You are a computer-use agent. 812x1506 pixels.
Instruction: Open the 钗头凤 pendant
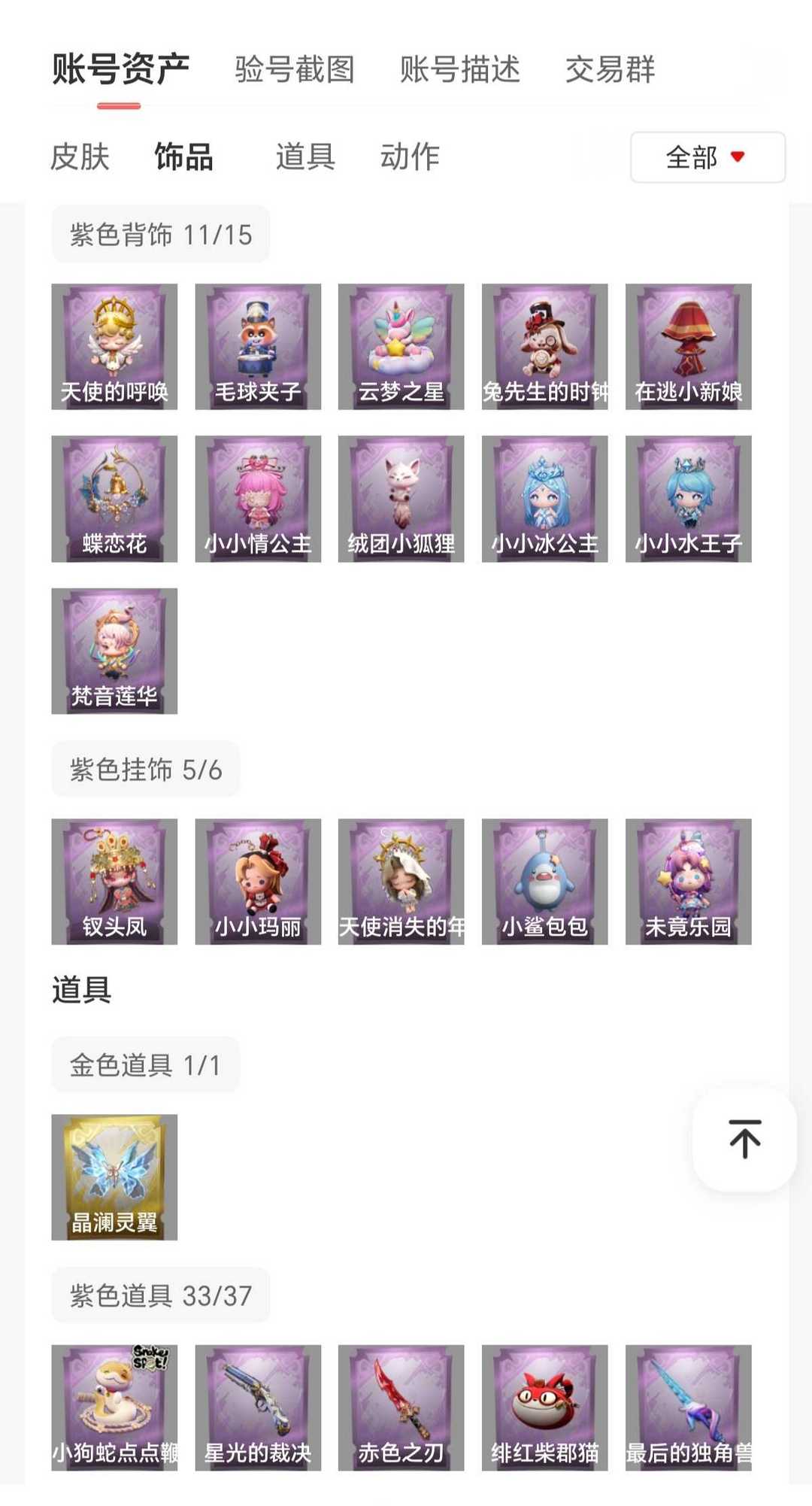(114, 881)
